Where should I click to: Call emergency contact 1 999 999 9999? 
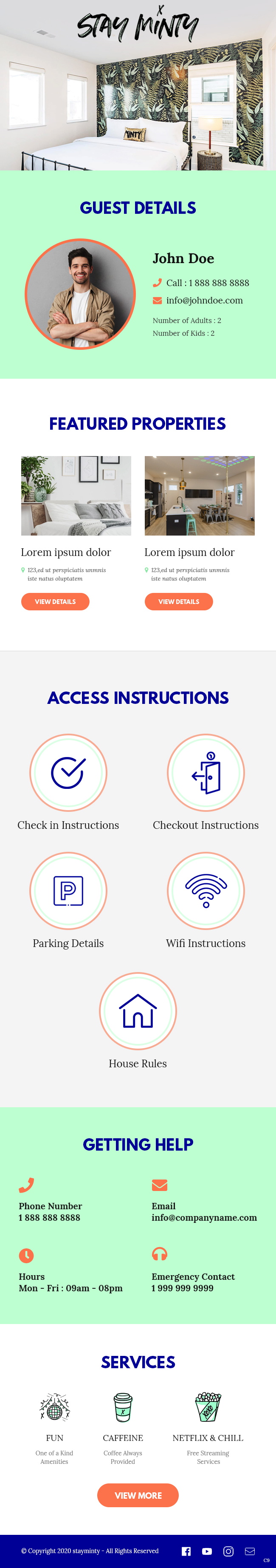[183, 1288]
